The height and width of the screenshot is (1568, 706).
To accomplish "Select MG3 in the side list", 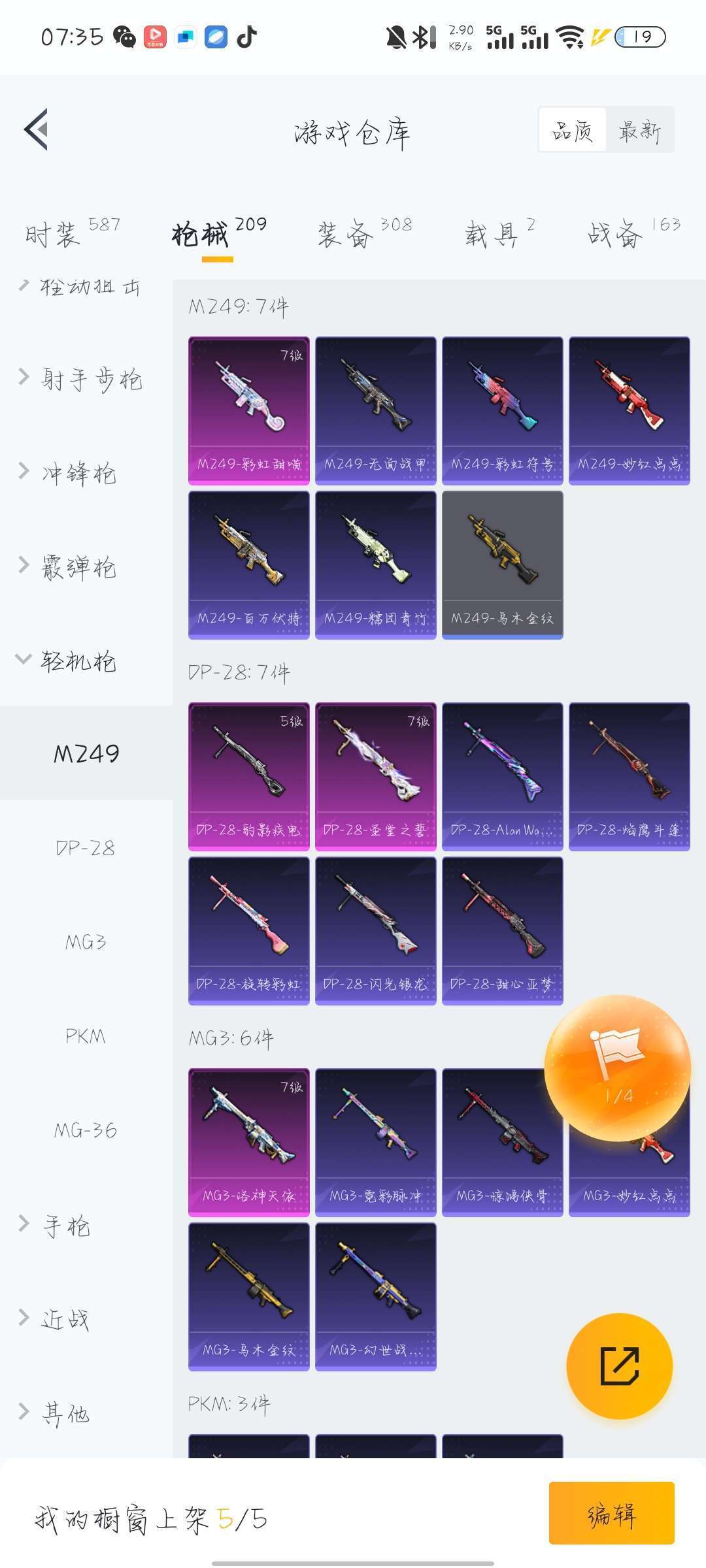I will click(86, 941).
